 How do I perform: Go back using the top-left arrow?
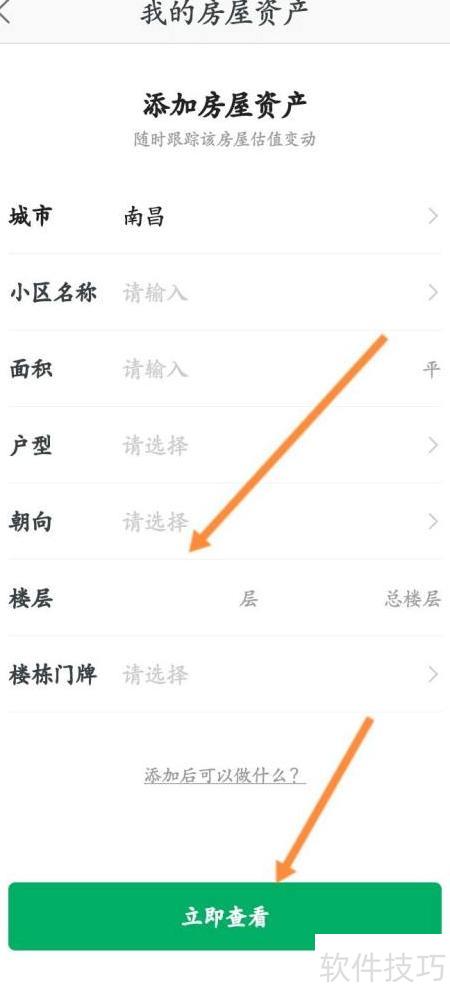coord(5,13)
